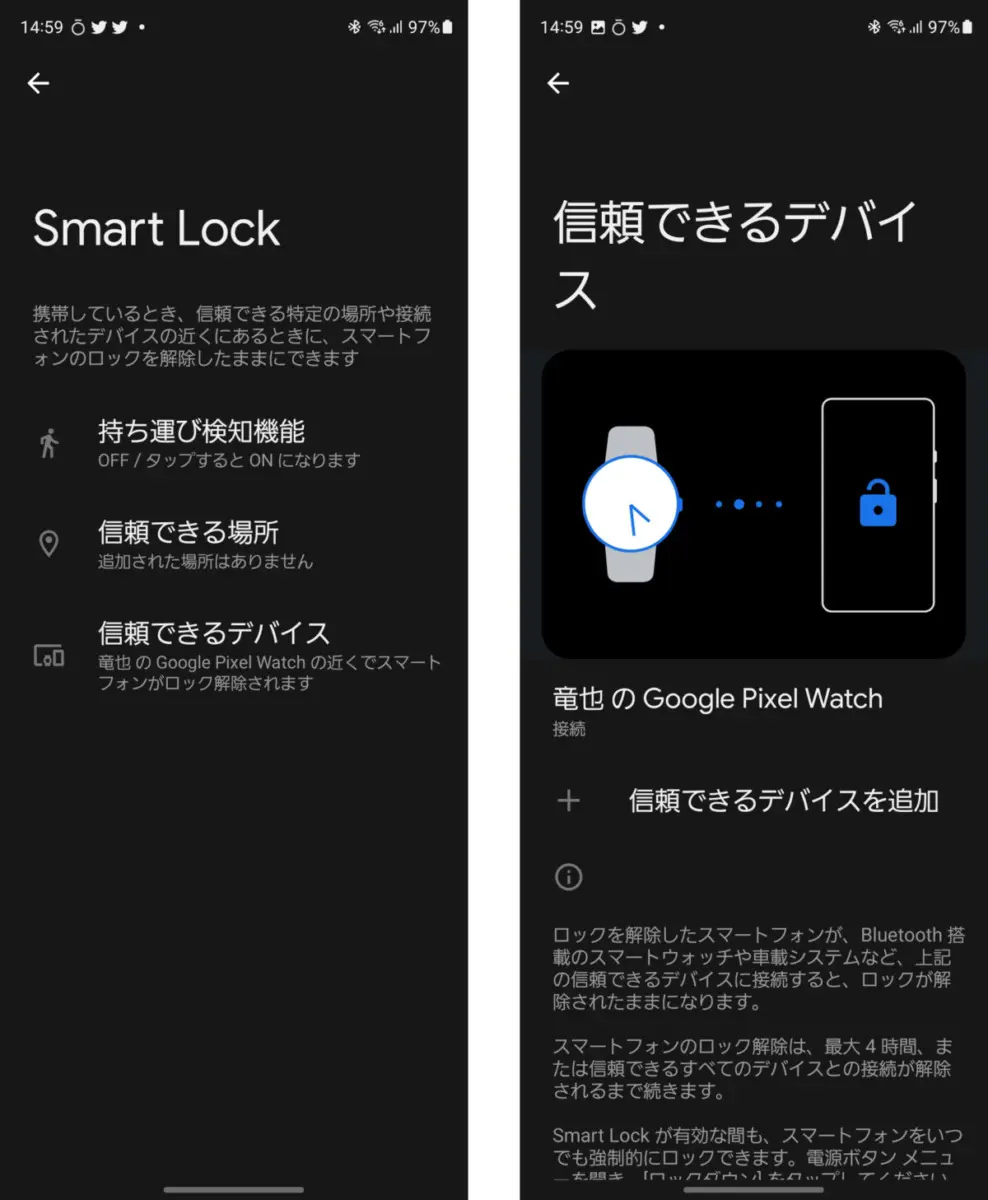Go back from the Smart Lock screen
This screenshot has width=988, height=1200.
point(38,84)
